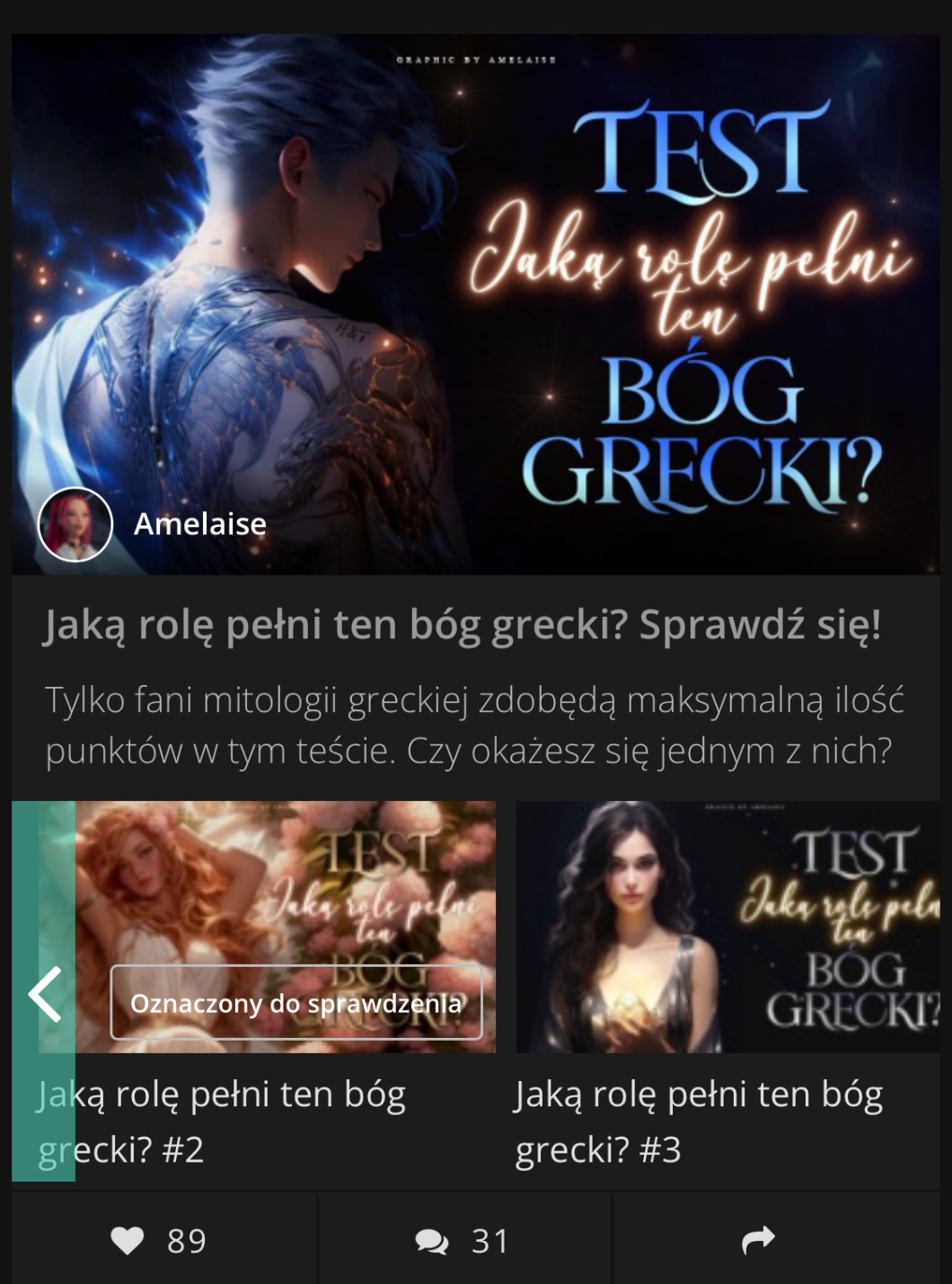Go to previous item with left arrow
Screen dimensions: 952x1284
click(44, 993)
